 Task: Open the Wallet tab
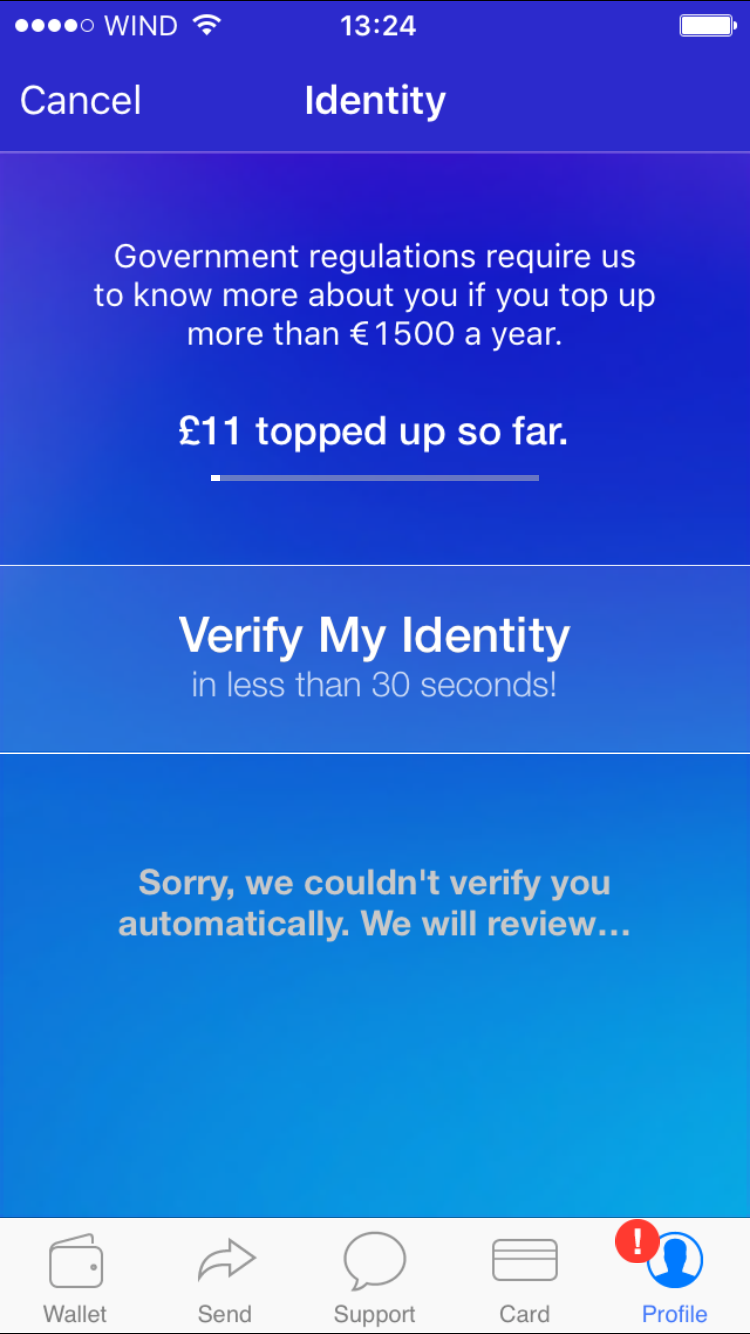click(x=75, y=1277)
